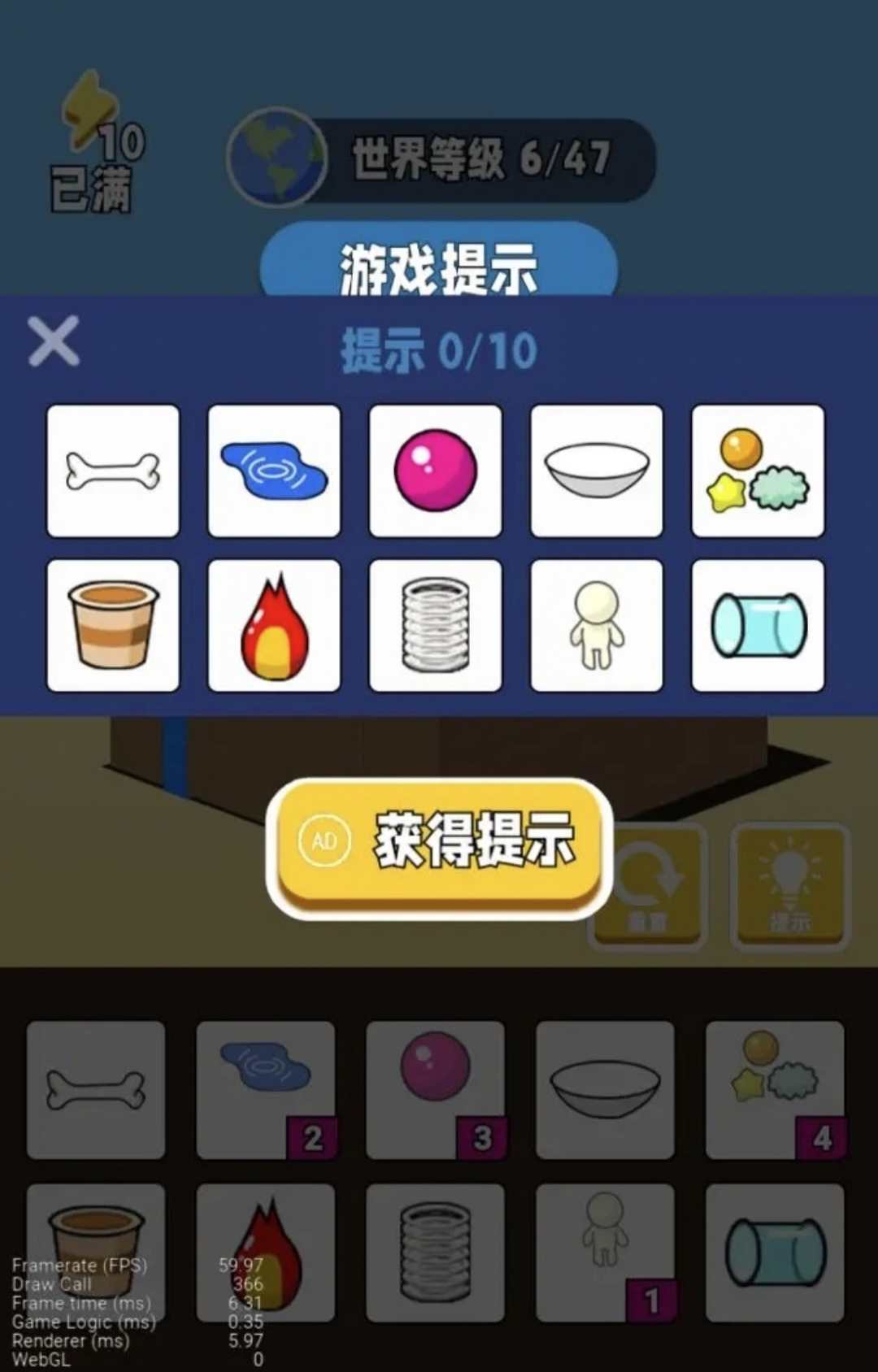Select the glass tube hint tile
The width and height of the screenshot is (878, 1372).
pyautogui.click(x=758, y=625)
